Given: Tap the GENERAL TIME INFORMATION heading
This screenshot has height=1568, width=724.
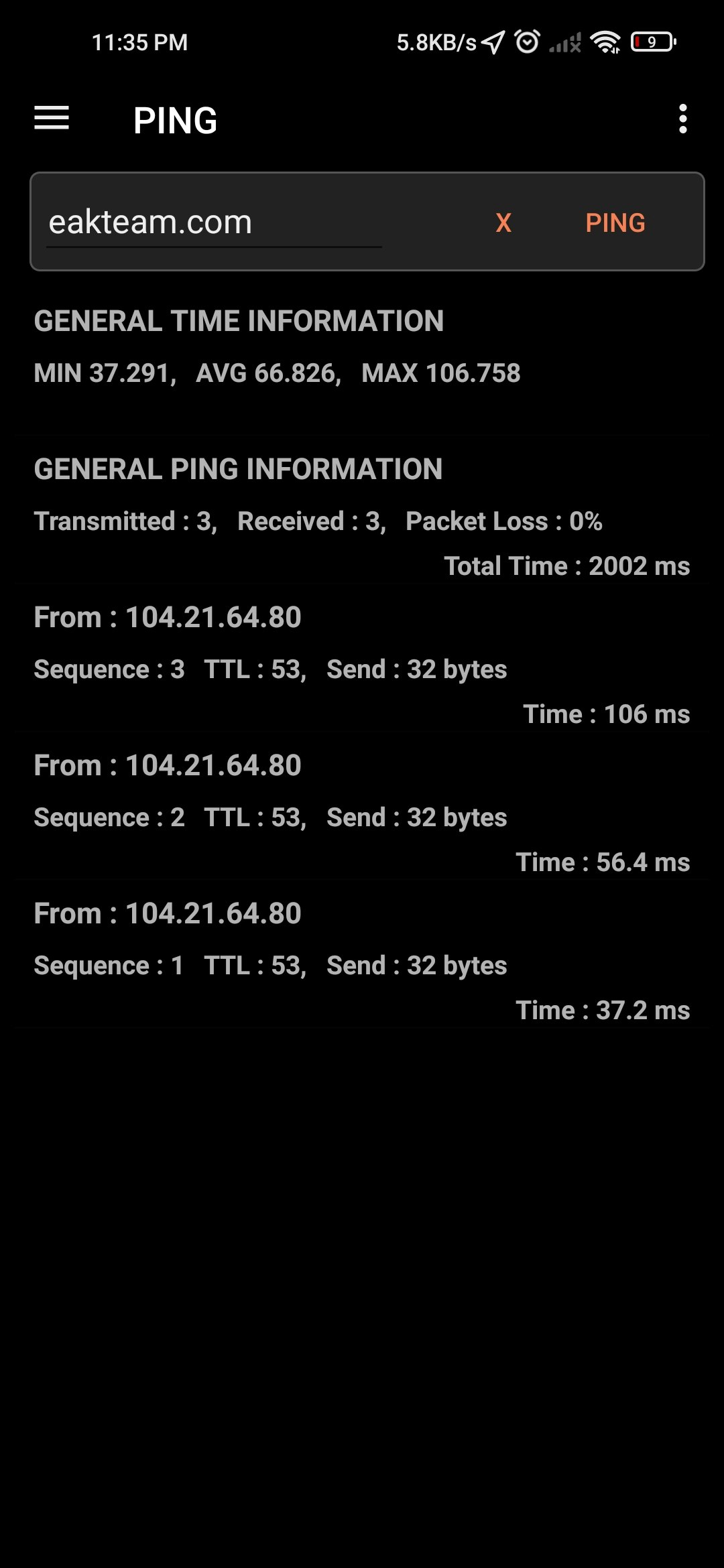Looking at the screenshot, I should (239, 321).
